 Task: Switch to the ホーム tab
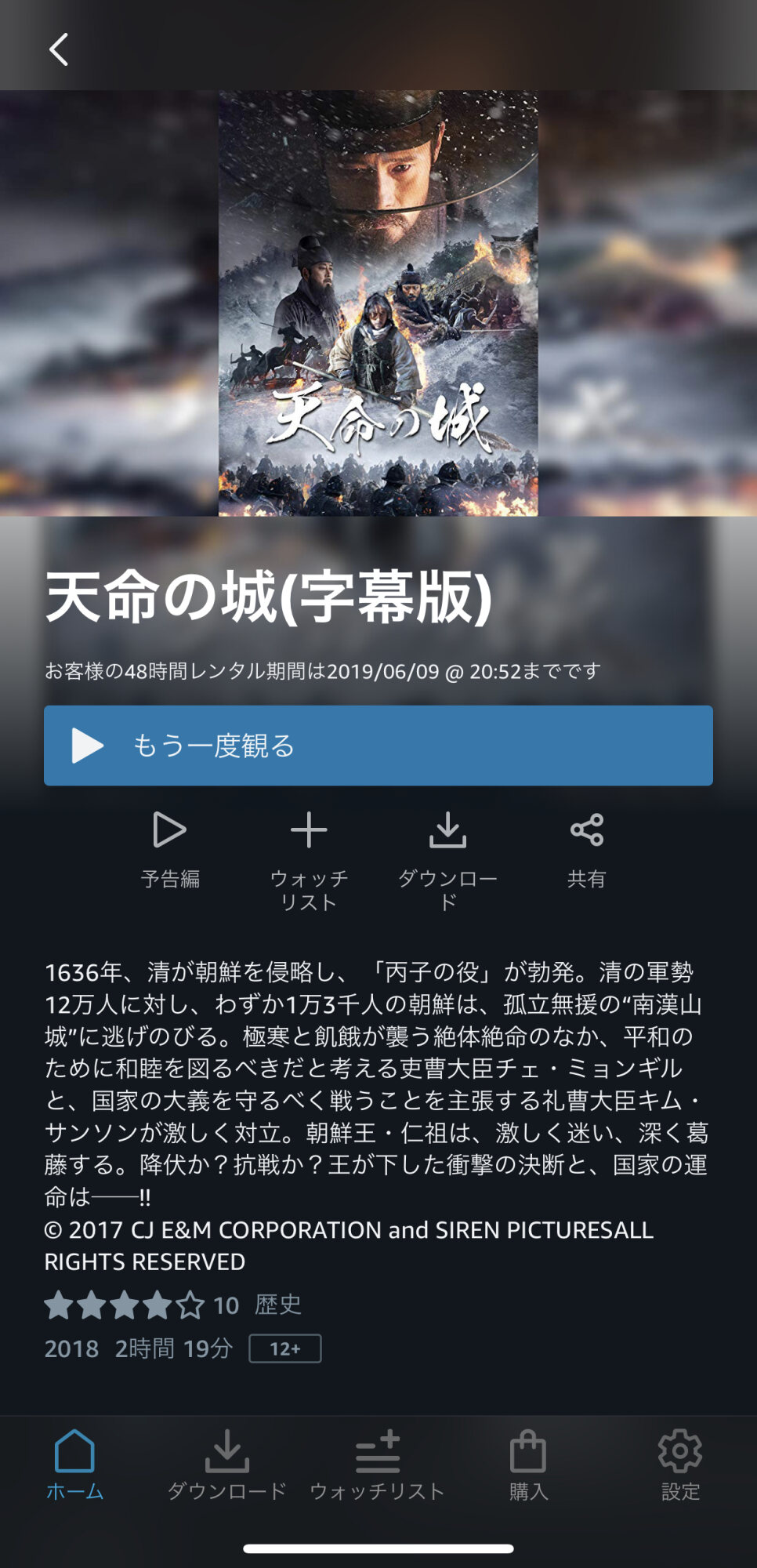[x=75, y=1464]
